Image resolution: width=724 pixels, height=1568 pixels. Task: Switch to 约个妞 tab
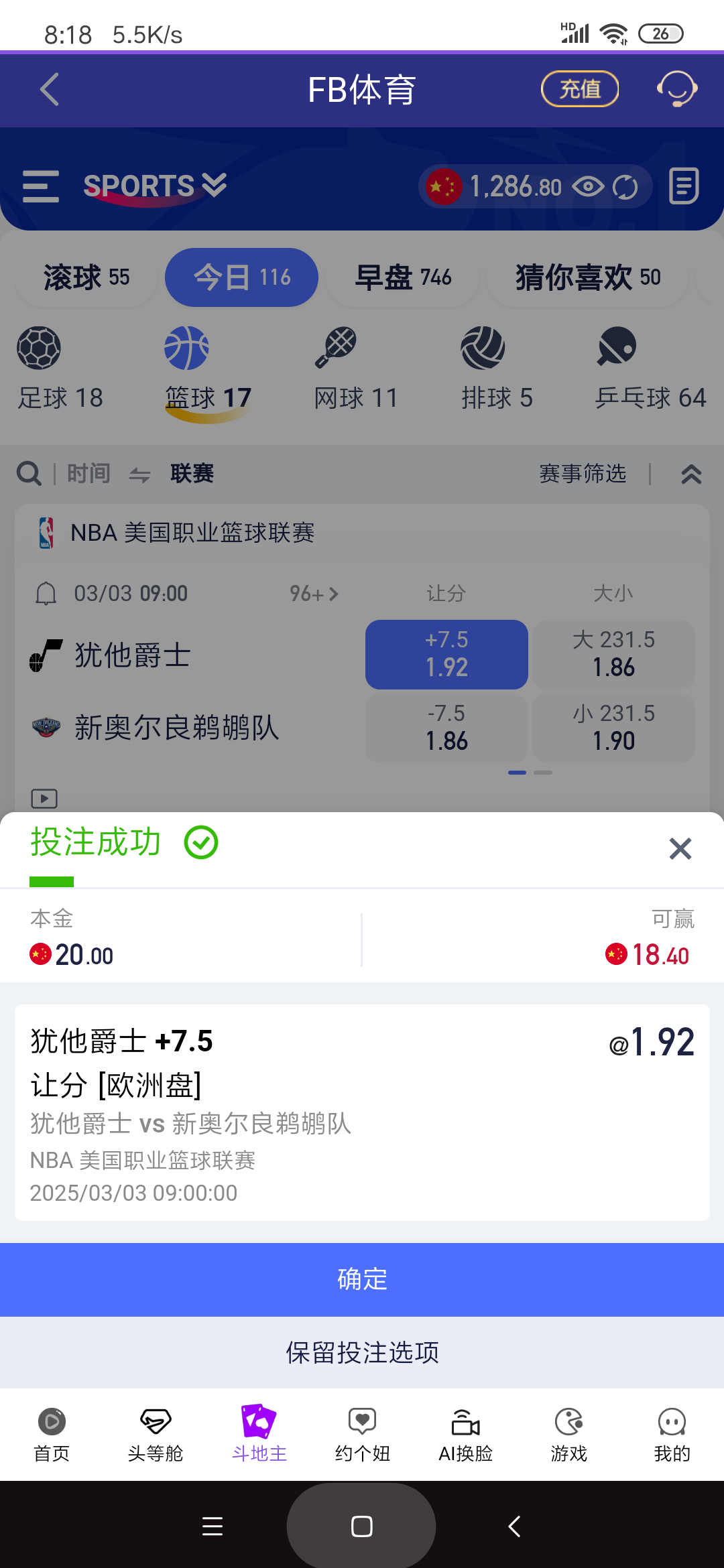tap(362, 1434)
